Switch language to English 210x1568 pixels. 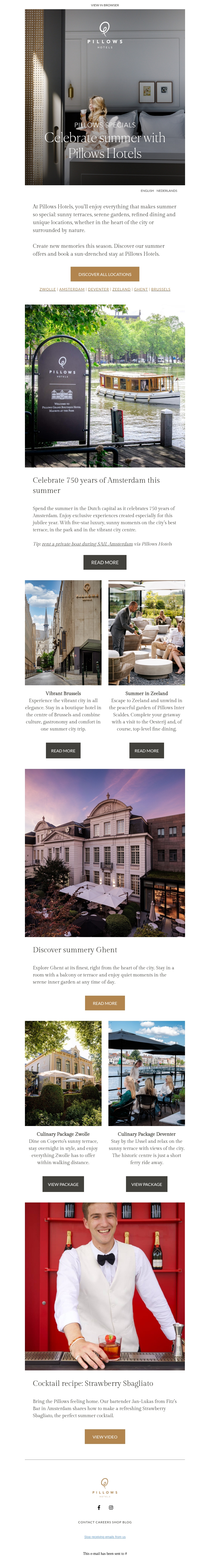click(x=147, y=191)
